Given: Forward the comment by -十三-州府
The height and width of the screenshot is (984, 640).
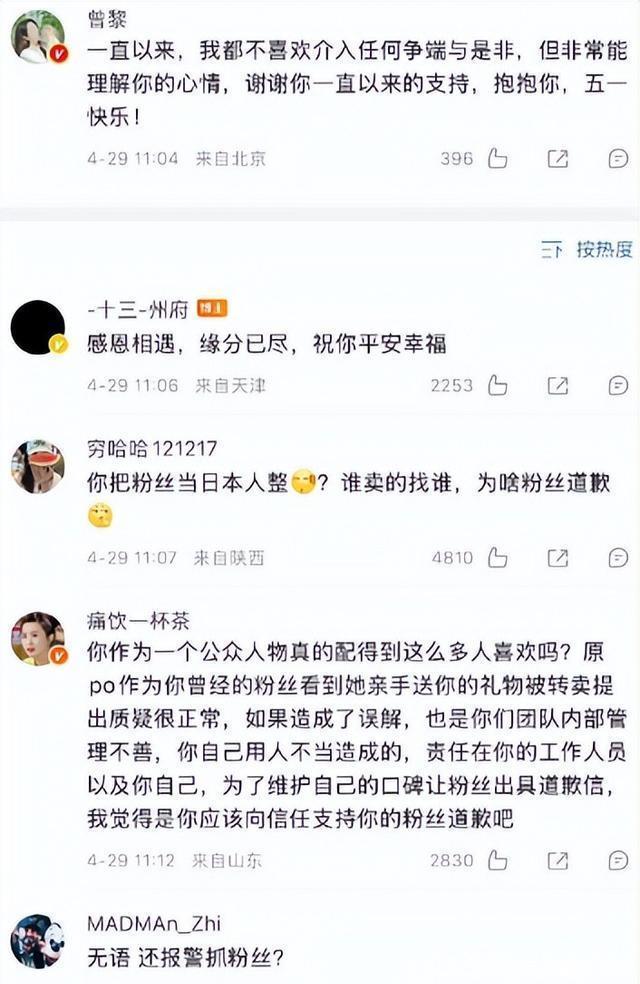Looking at the screenshot, I should [x=557, y=385].
